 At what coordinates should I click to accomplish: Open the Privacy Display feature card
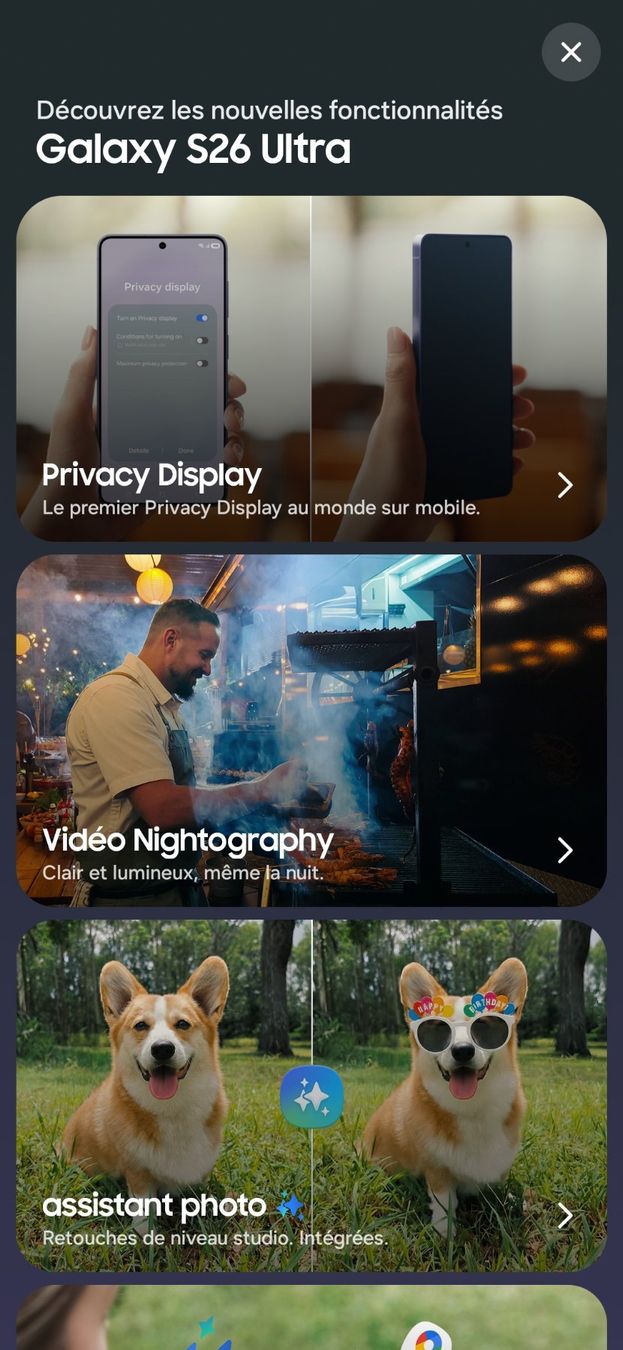[x=311, y=369]
